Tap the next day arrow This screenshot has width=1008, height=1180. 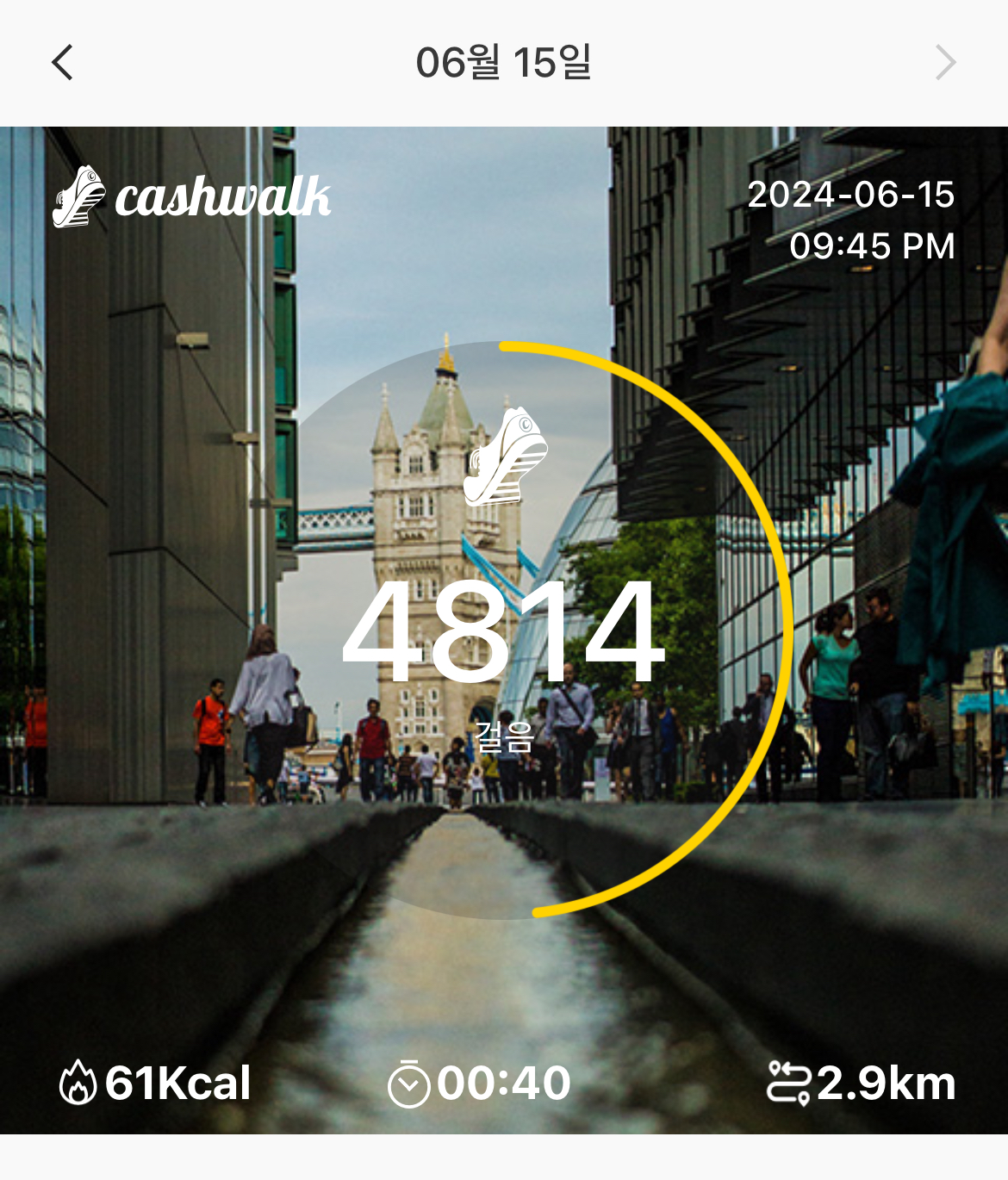(x=945, y=63)
